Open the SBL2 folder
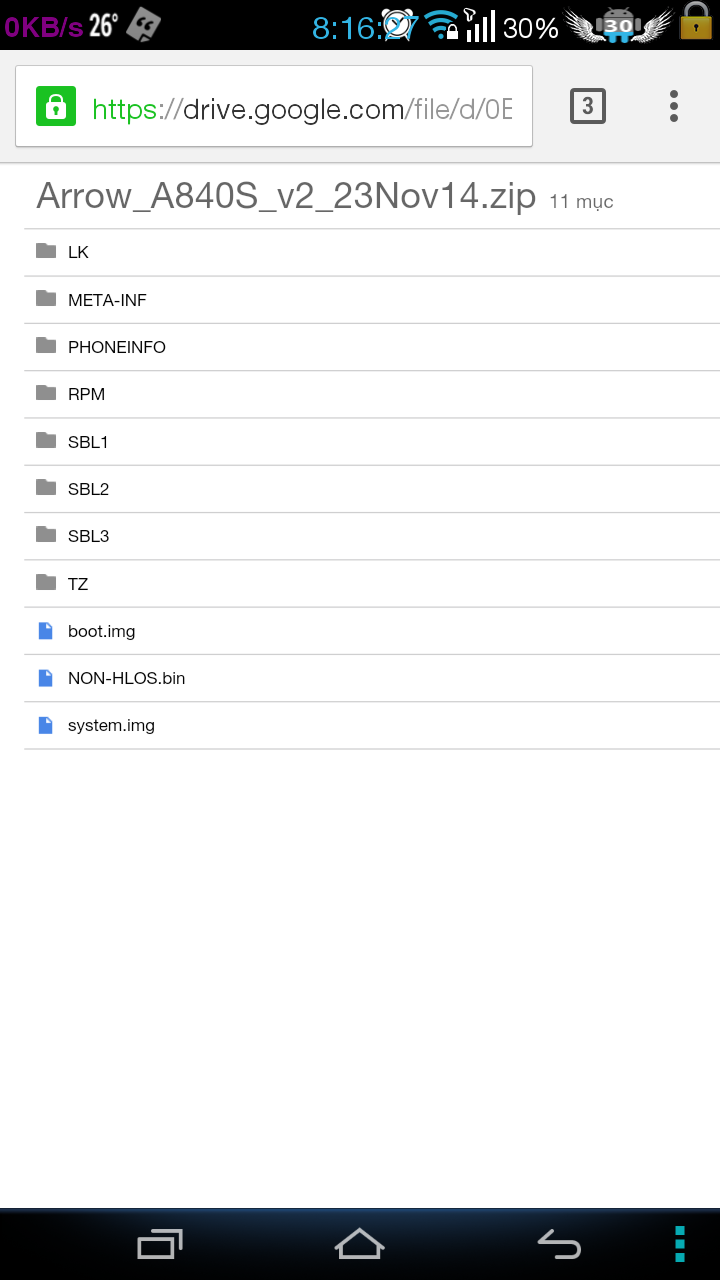The width and height of the screenshot is (720, 1280). (372, 489)
